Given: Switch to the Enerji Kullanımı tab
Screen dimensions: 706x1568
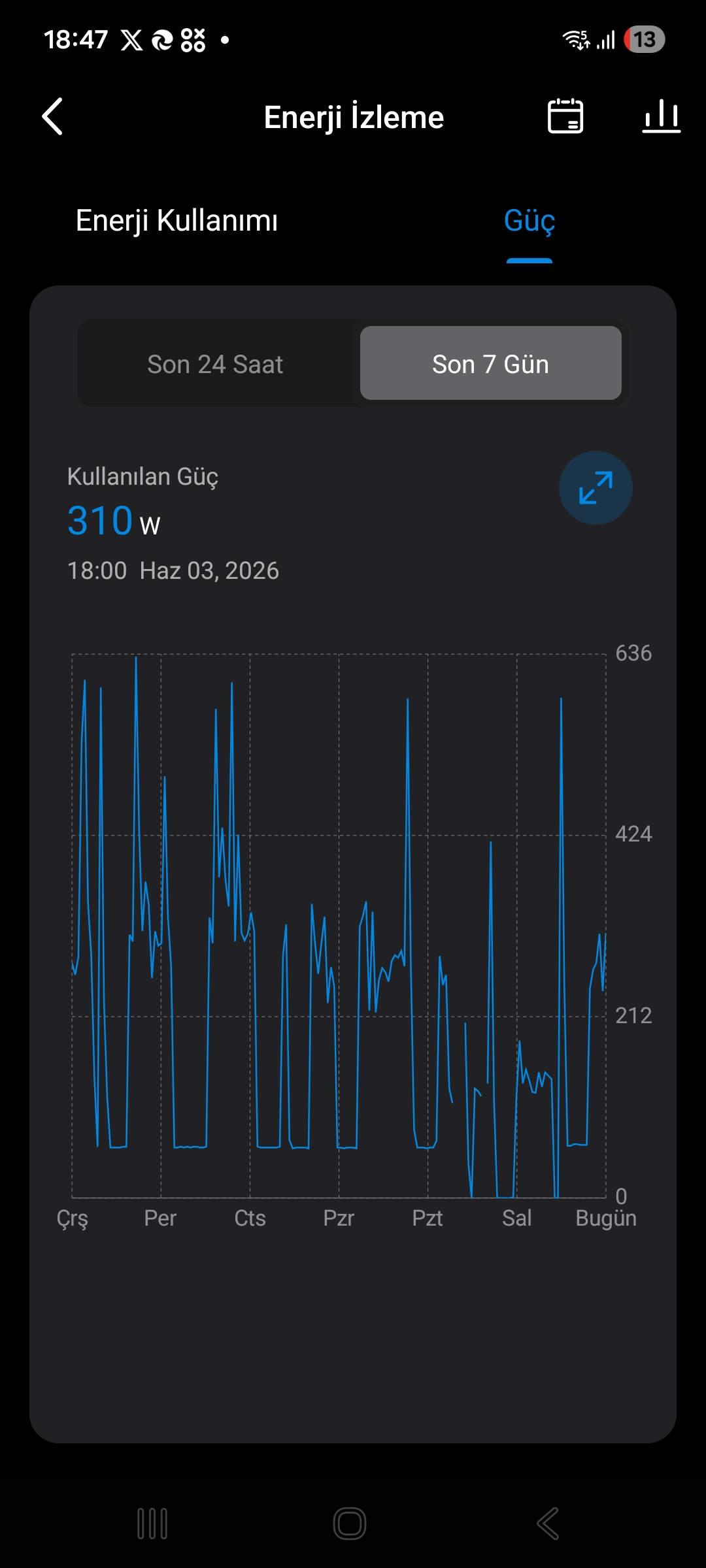Looking at the screenshot, I should tap(176, 221).
